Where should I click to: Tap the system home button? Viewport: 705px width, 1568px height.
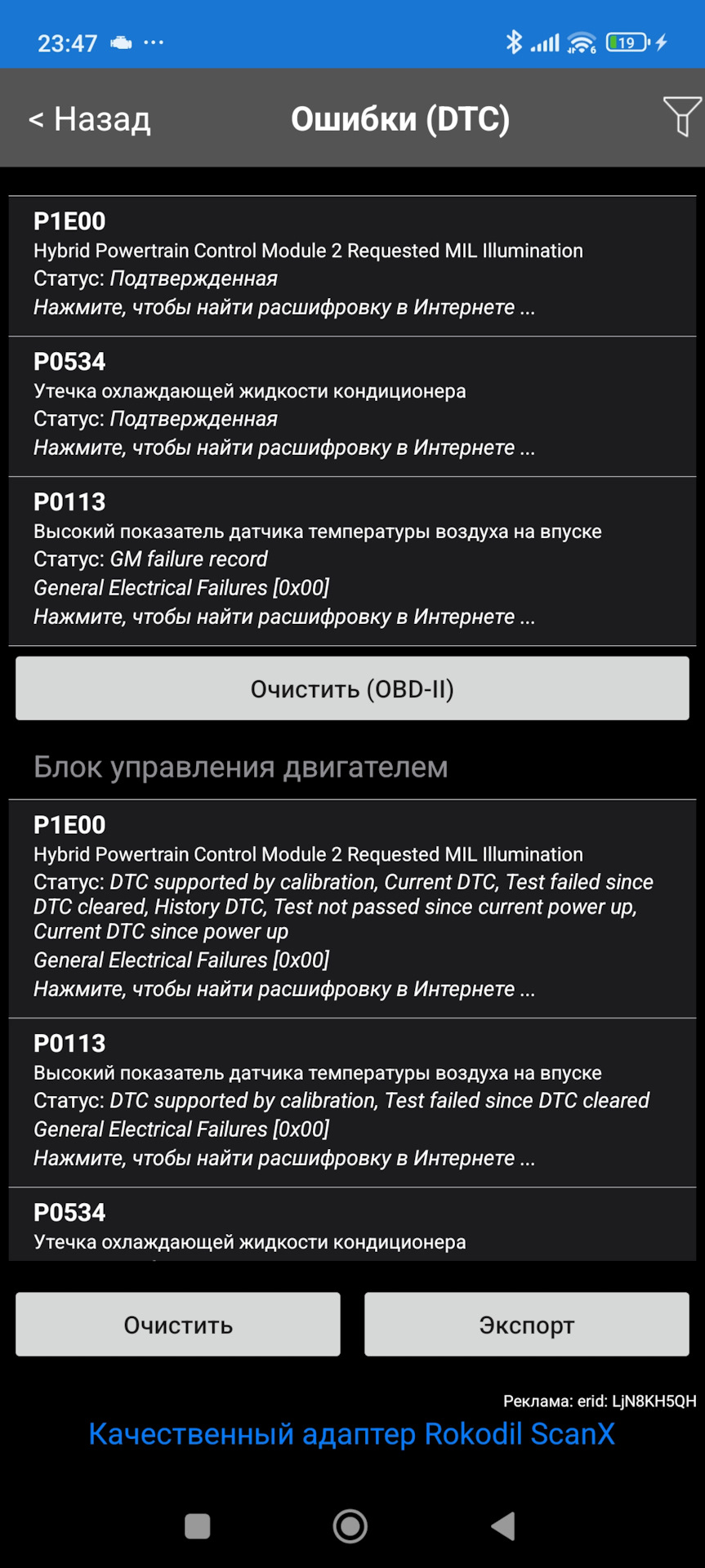350,1526
